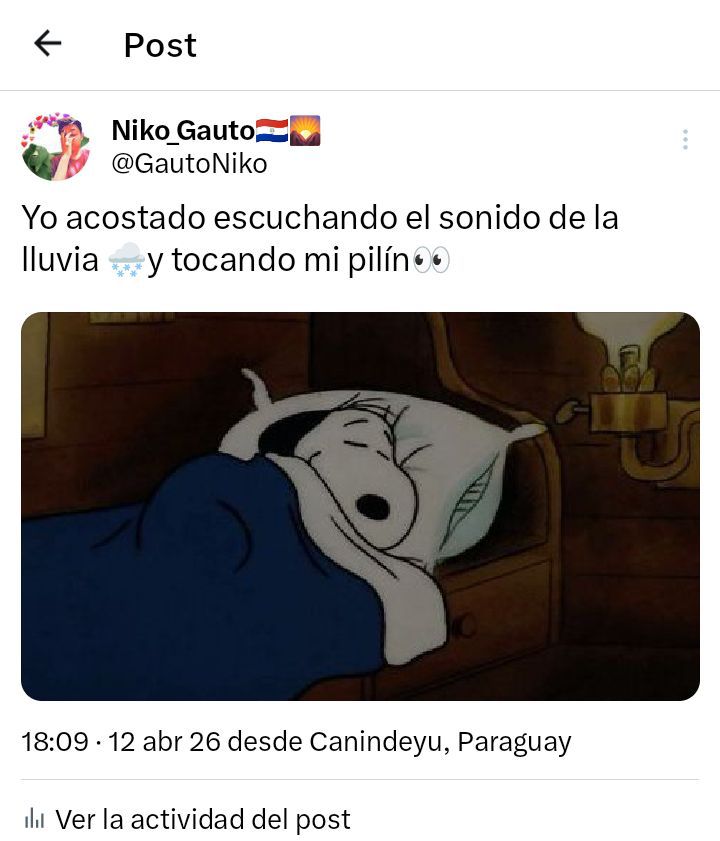
Task: Go back using the arrow
Action: [47, 43]
